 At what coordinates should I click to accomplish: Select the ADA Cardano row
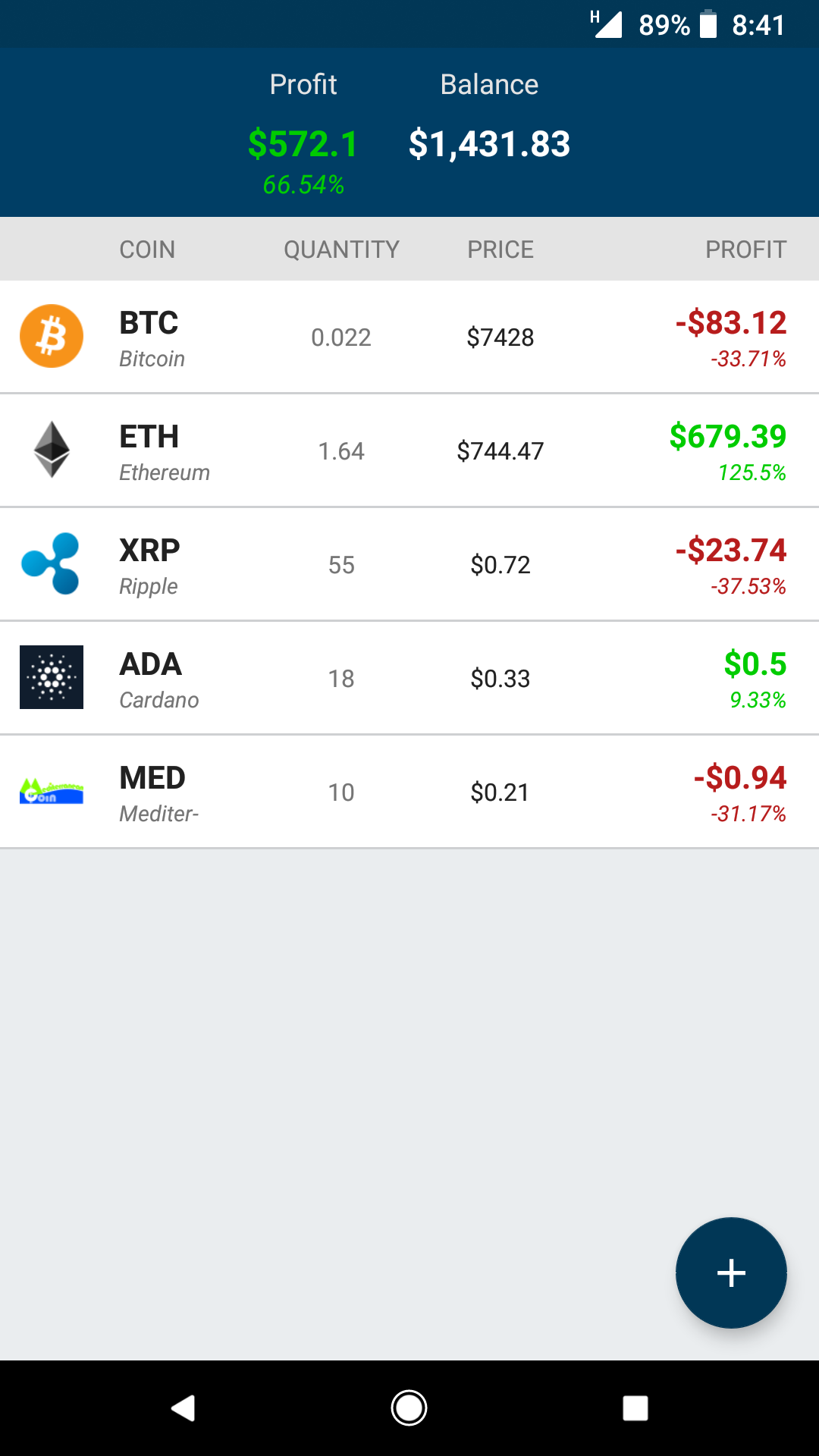click(x=409, y=678)
